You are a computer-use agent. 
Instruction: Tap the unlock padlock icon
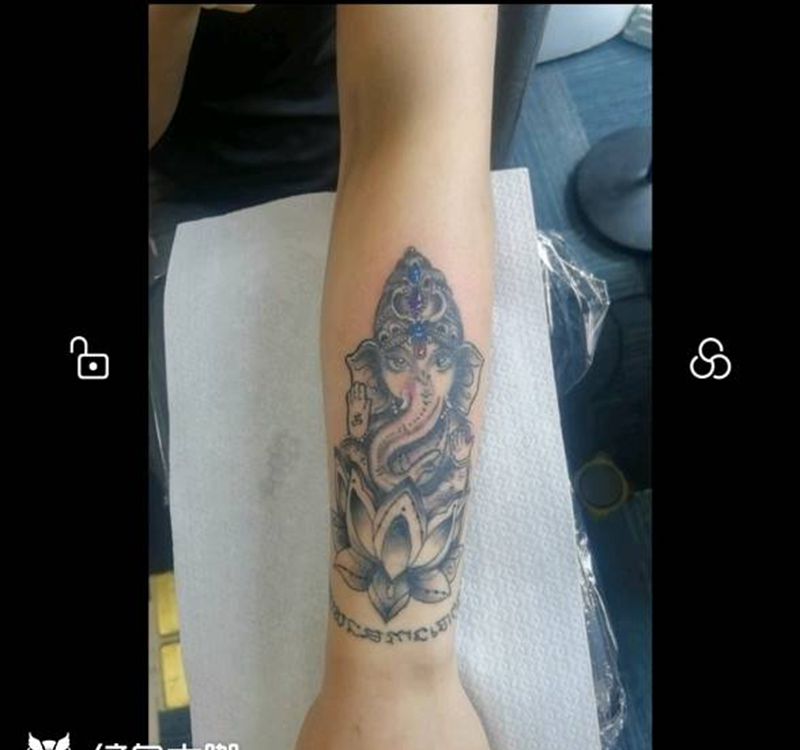click(90, 358)
